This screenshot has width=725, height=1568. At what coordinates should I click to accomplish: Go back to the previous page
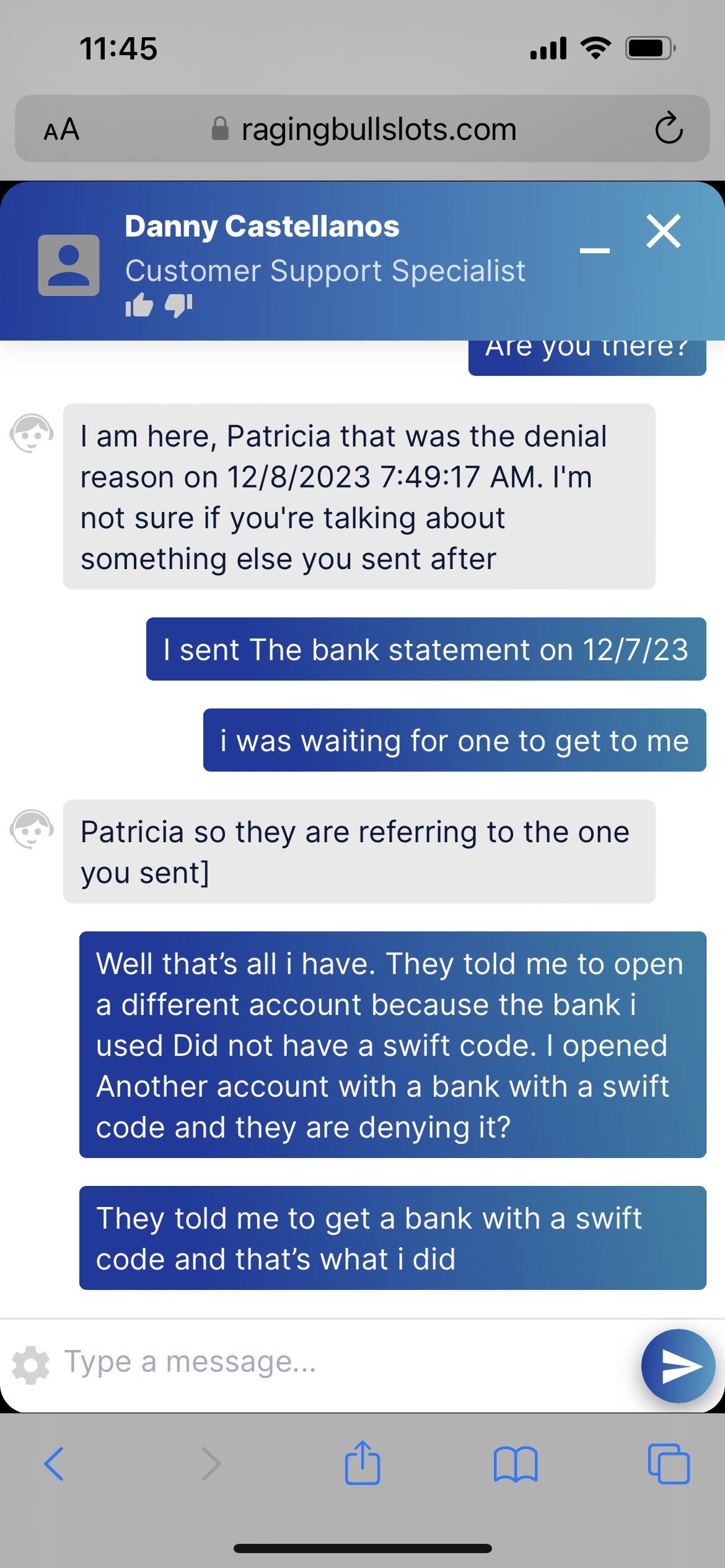point(55,1464)
